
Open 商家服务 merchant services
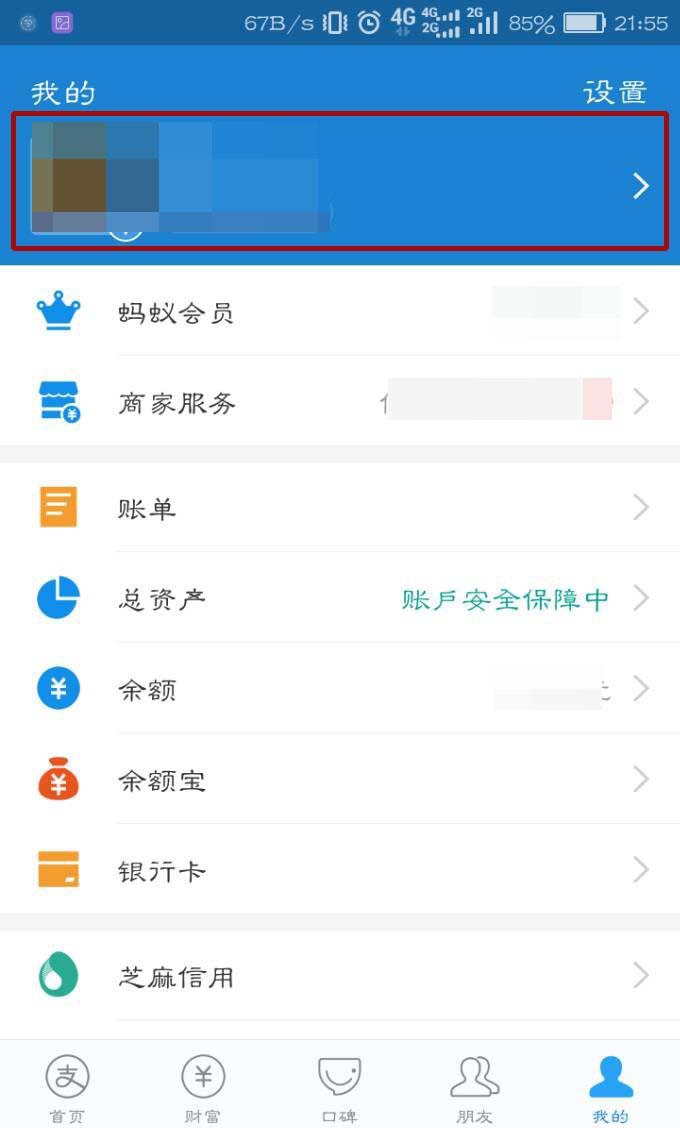tap(340, 403)
